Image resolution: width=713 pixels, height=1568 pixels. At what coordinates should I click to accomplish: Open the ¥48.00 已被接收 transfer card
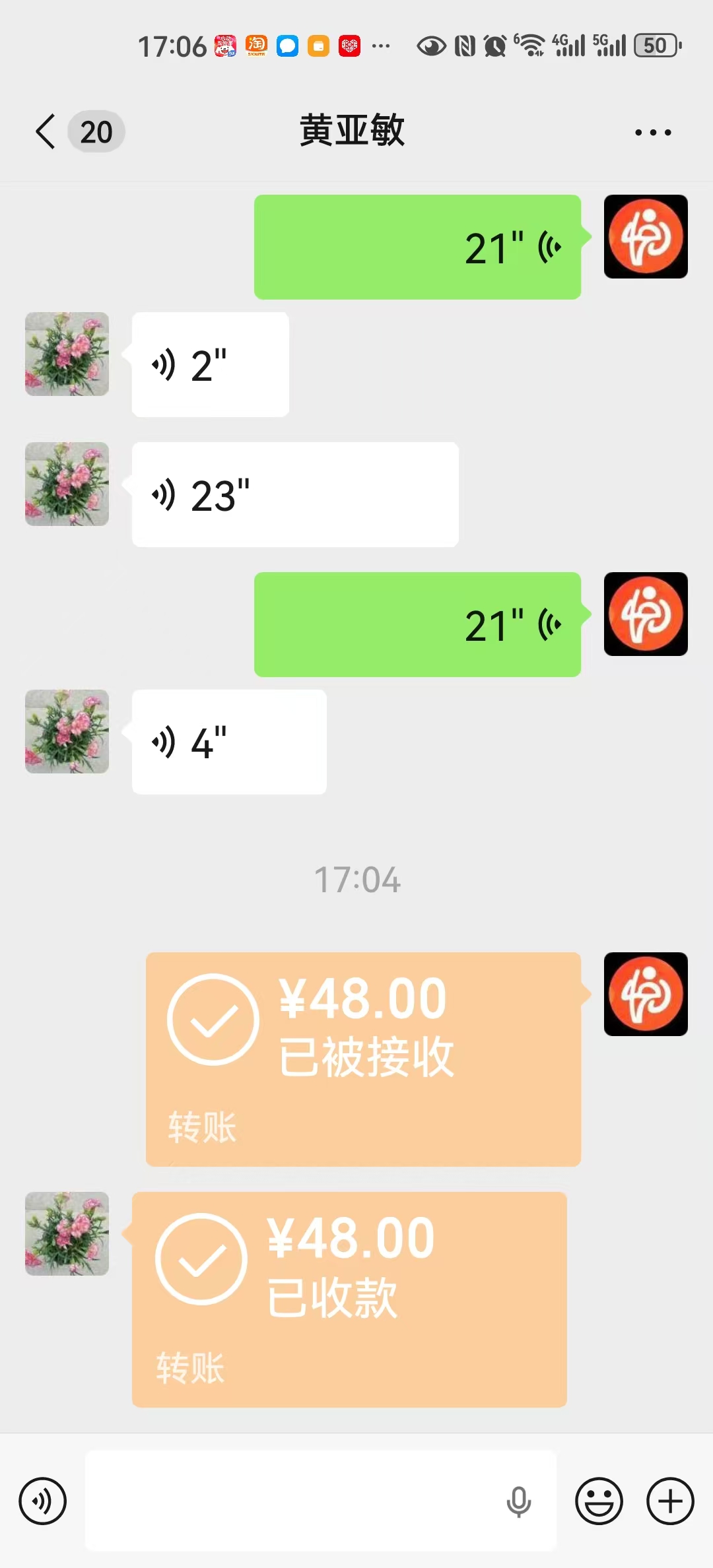(364, 1059)
